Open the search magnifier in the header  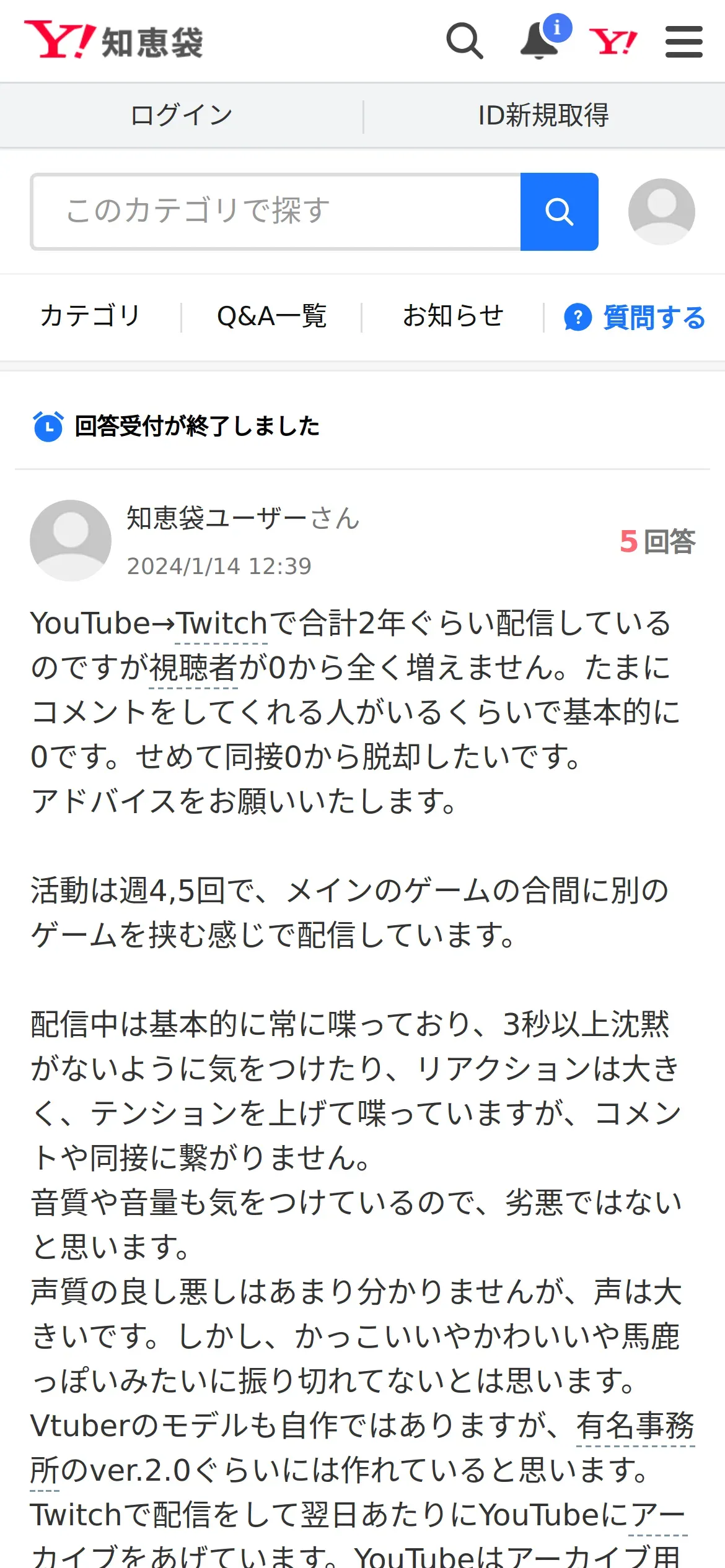[x=465, y=41]
